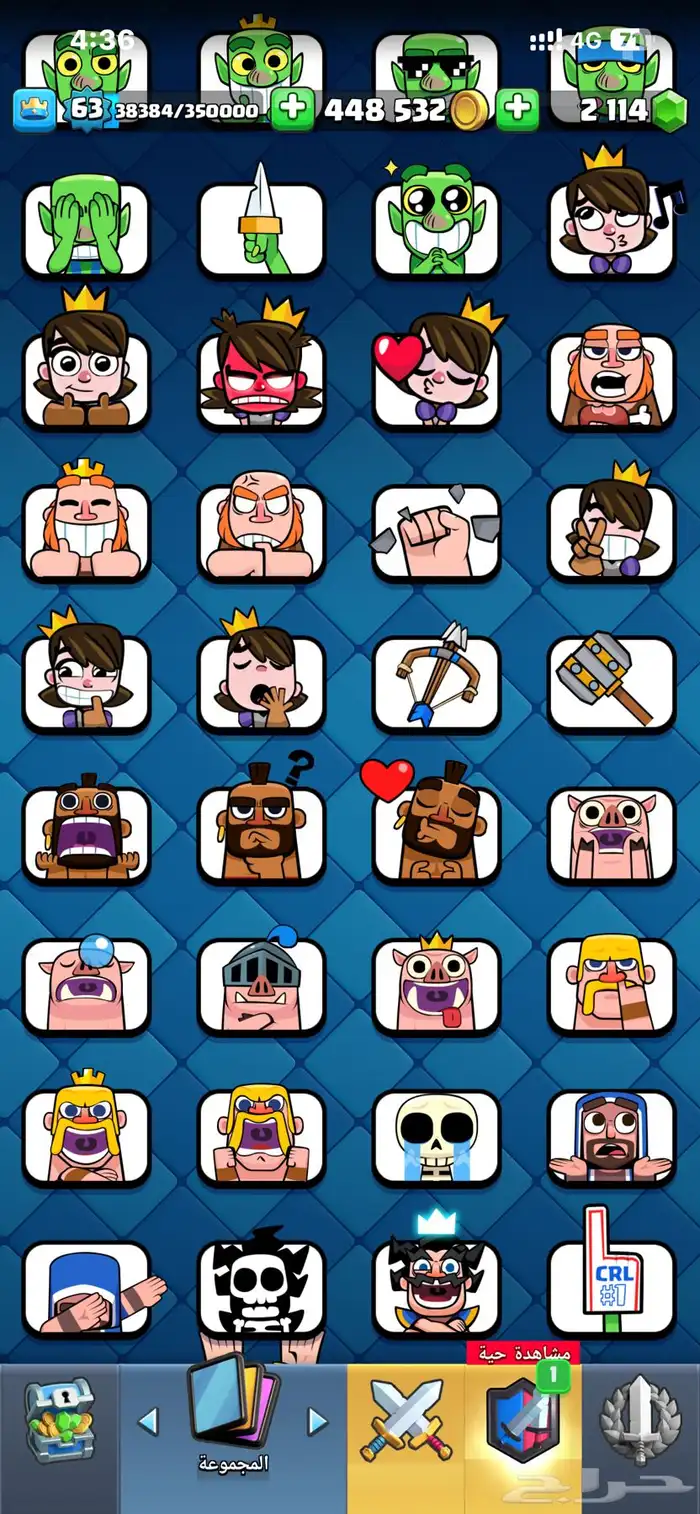The height and width of the screenshot is (1514, 700).
Task: Select the whistling princess music note emote
Action: pos(611,229)
